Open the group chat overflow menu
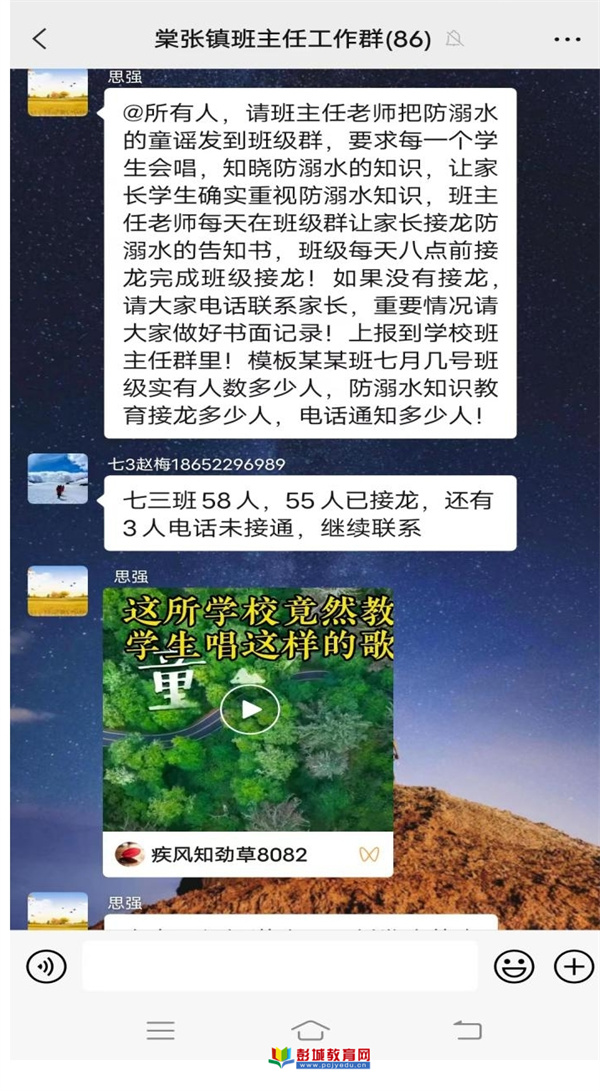This screenshot has width=600, height=1091. click(x=566, y=40)
